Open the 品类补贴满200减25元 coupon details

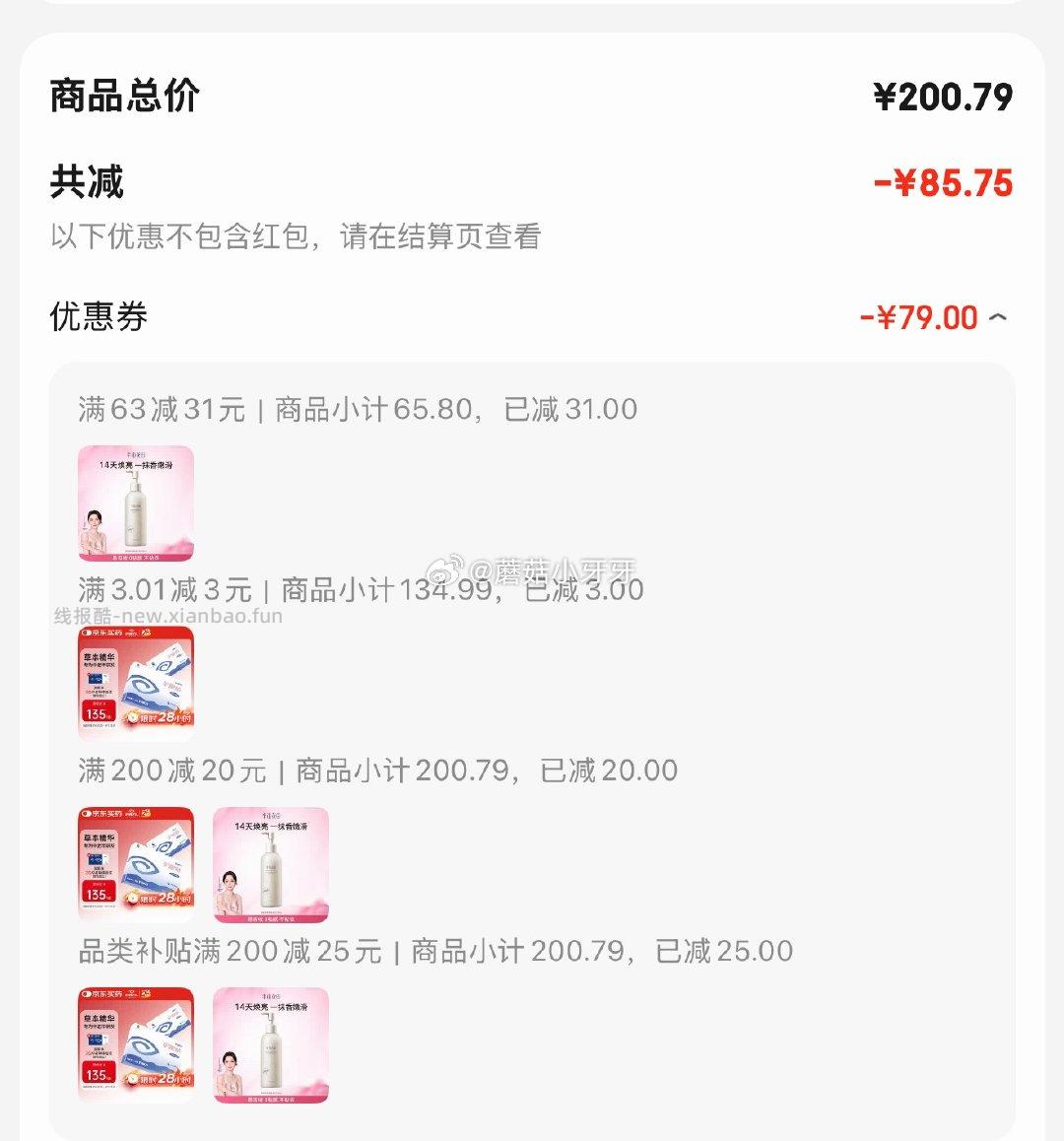[x=433, y=951]
